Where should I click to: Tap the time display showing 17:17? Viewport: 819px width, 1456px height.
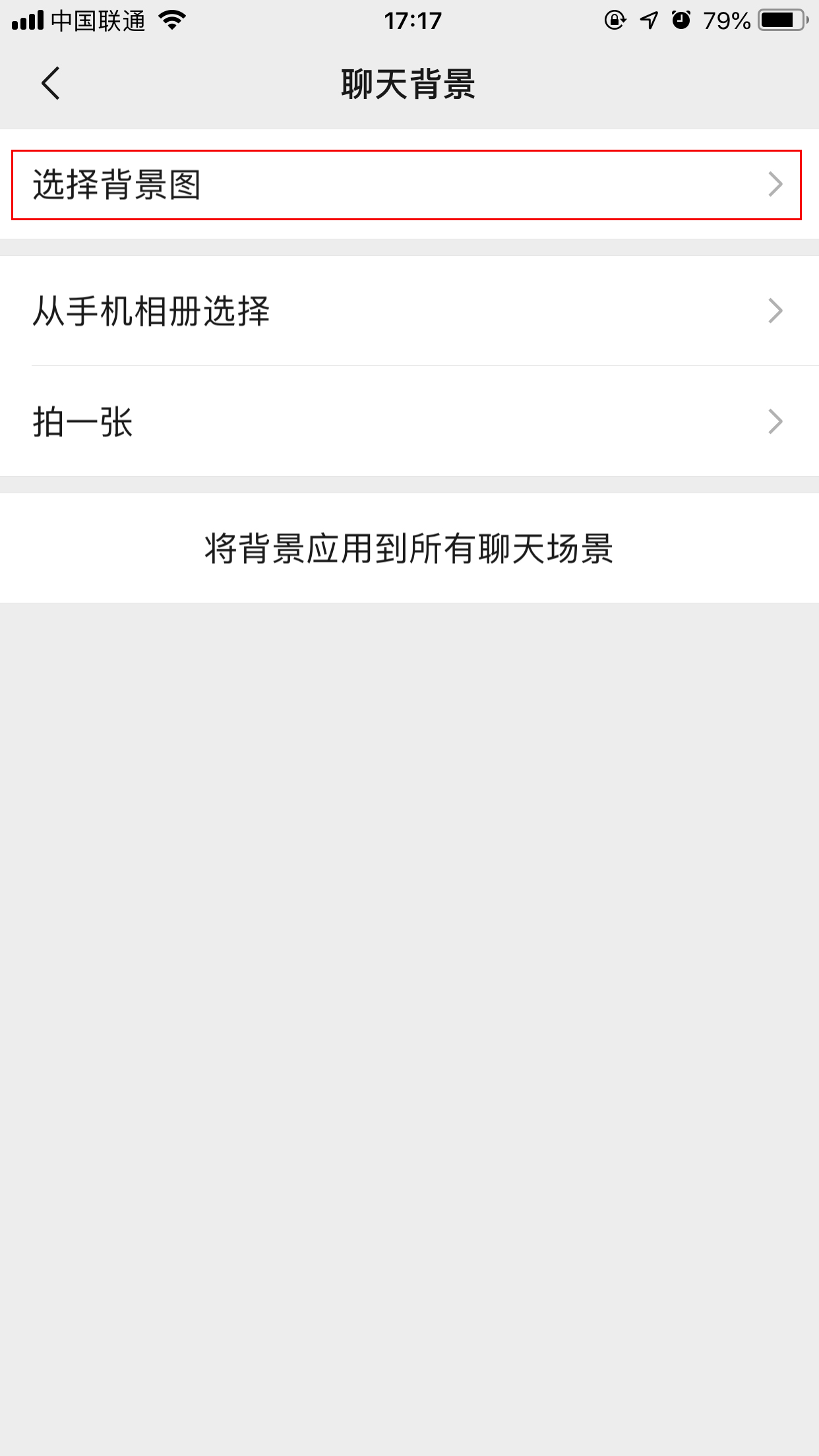tap(409, 20)
